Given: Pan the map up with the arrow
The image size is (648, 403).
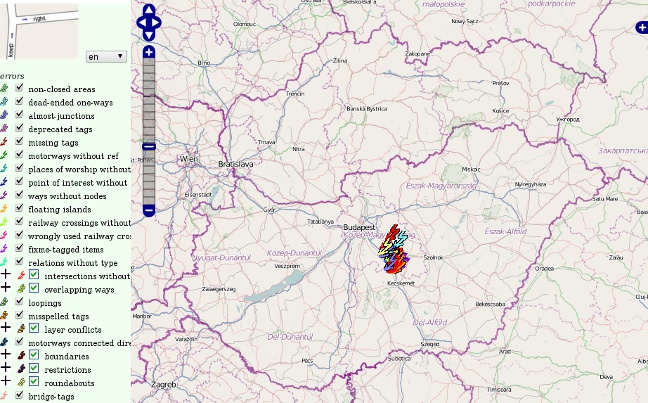Looking at the screenshot, I should (x=149, y=10).
